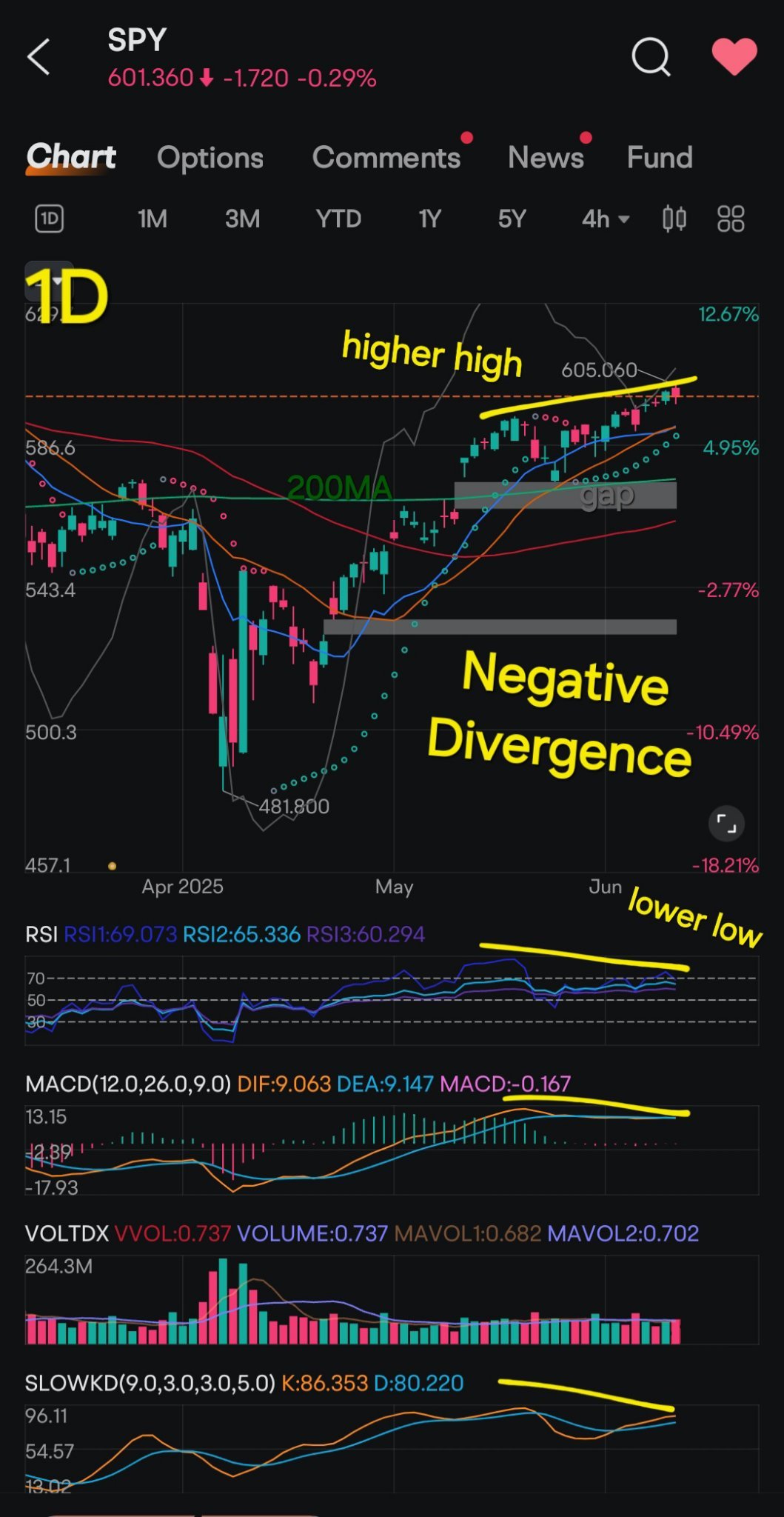Switch chart to the 5Y range
Viewport: 784px width, 1517px height.
point(512,219)
